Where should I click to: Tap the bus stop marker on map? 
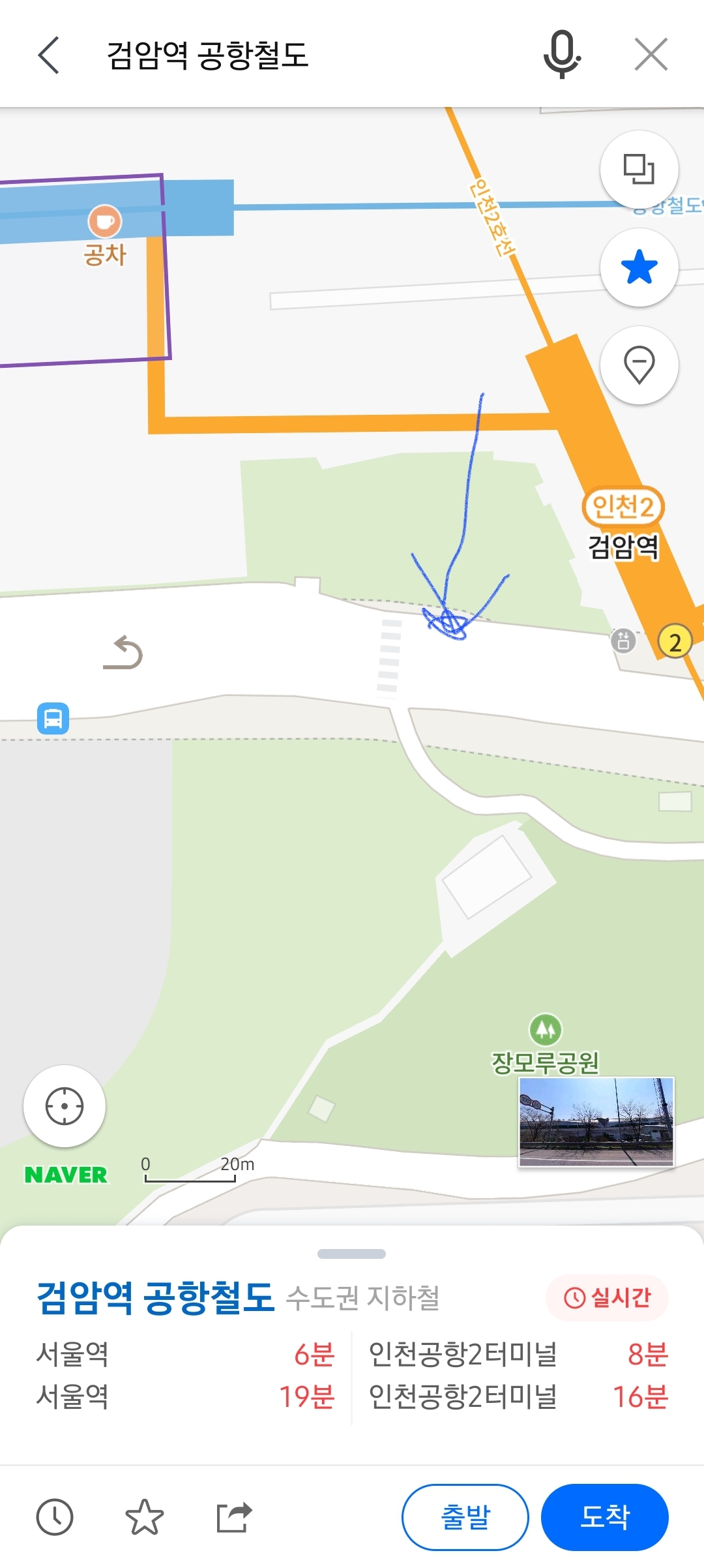[x=53, y=718]
